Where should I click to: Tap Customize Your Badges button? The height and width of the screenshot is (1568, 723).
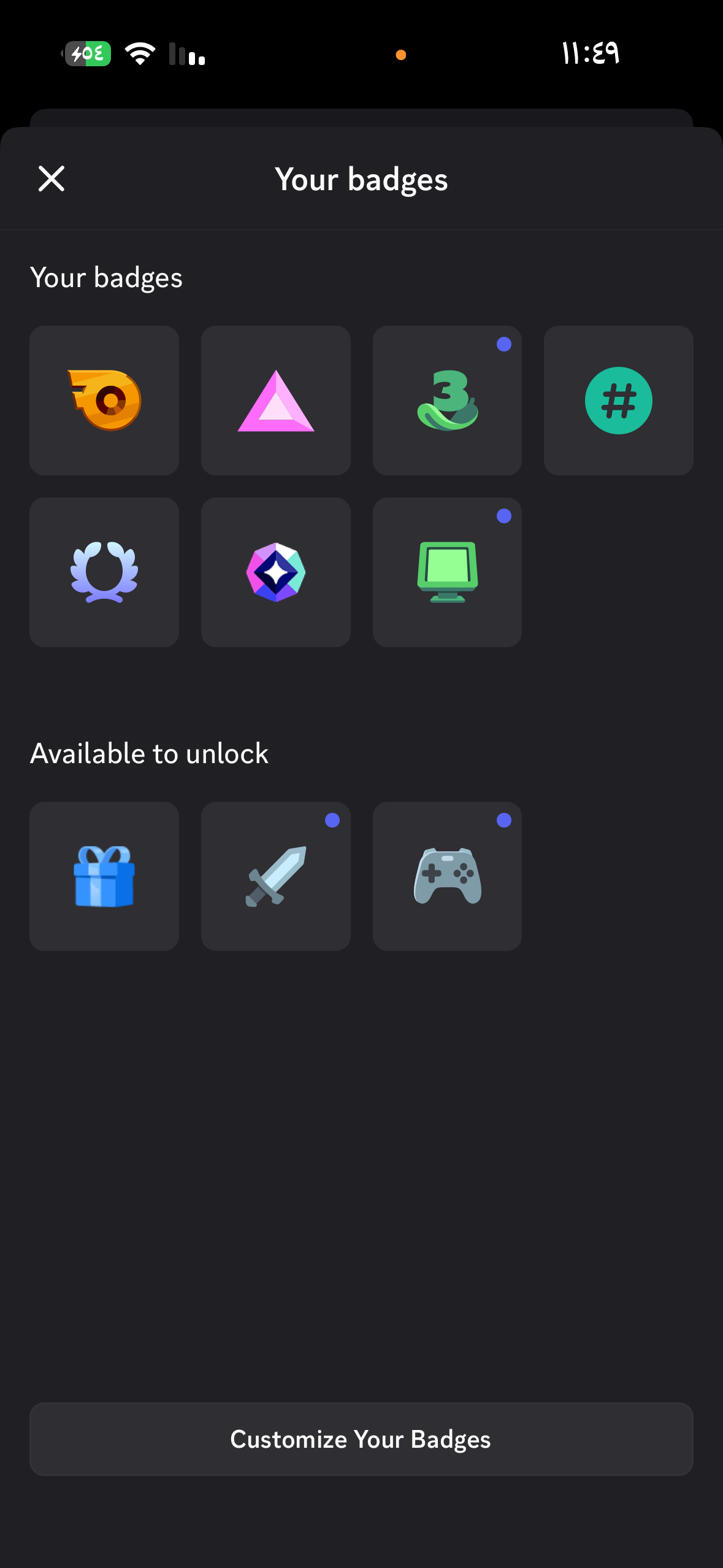[361, 1439]
